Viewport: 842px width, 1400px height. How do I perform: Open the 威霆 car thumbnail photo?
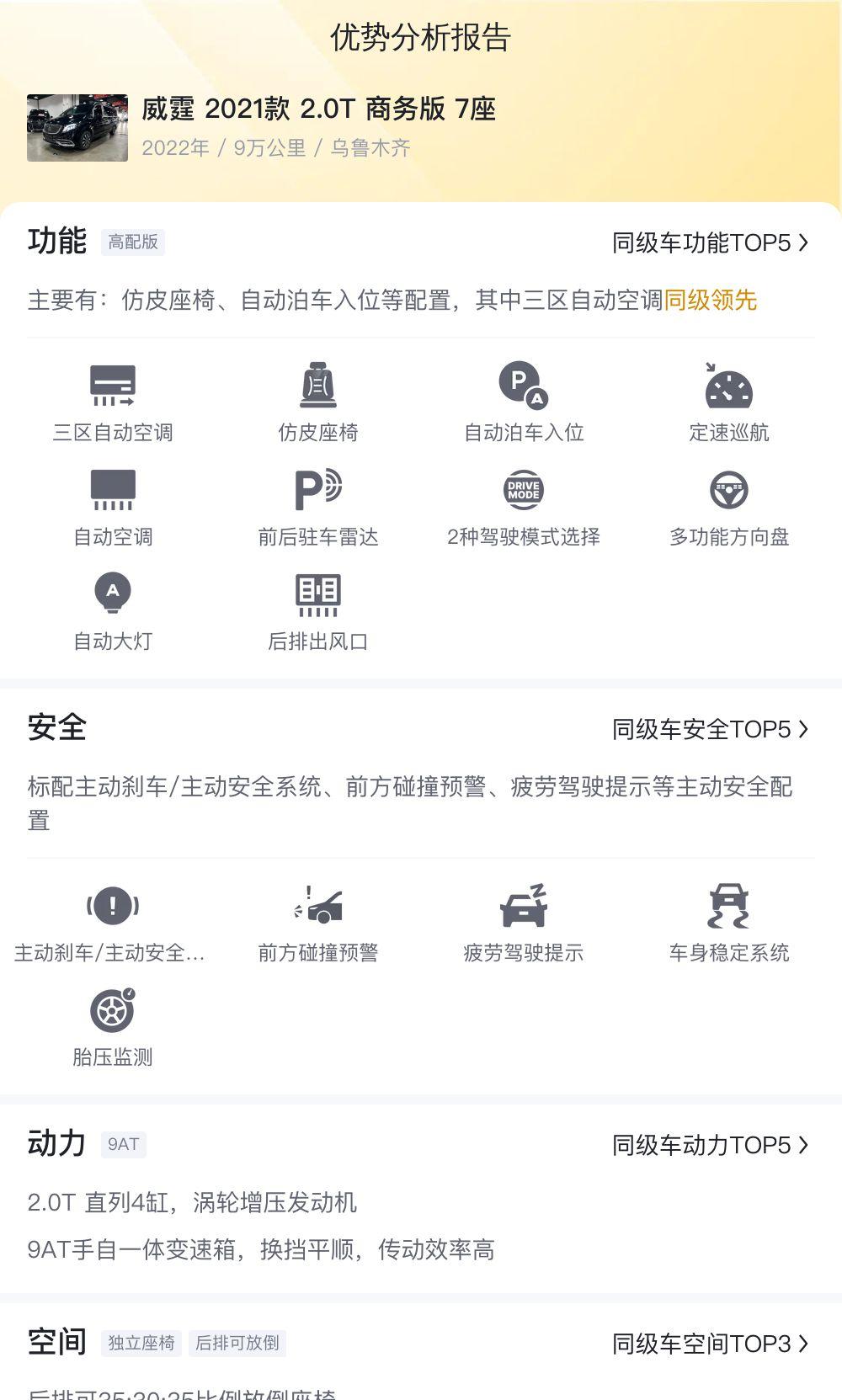pyautogui.click(x=77, y=128)
